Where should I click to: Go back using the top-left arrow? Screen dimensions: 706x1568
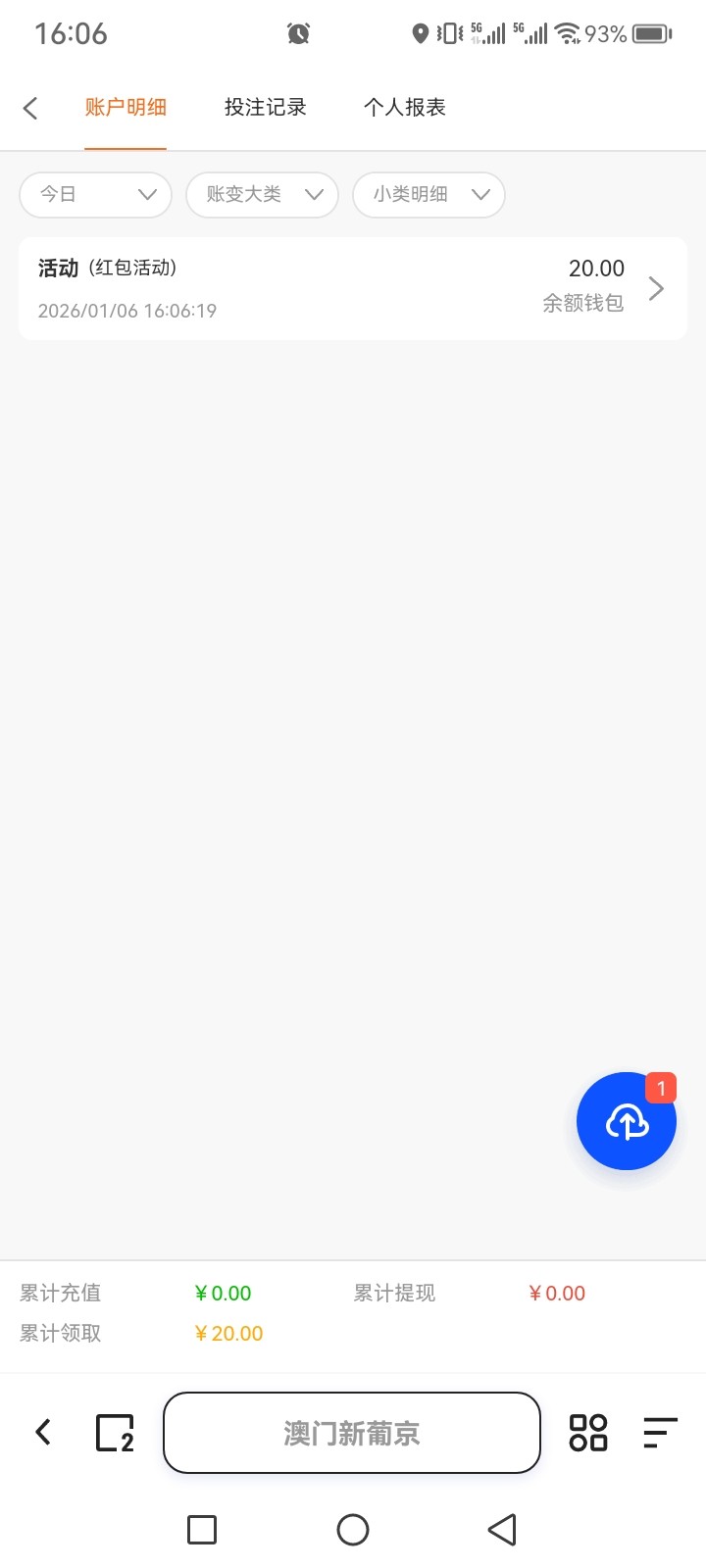pyautogui.click(x=30, y=108)
